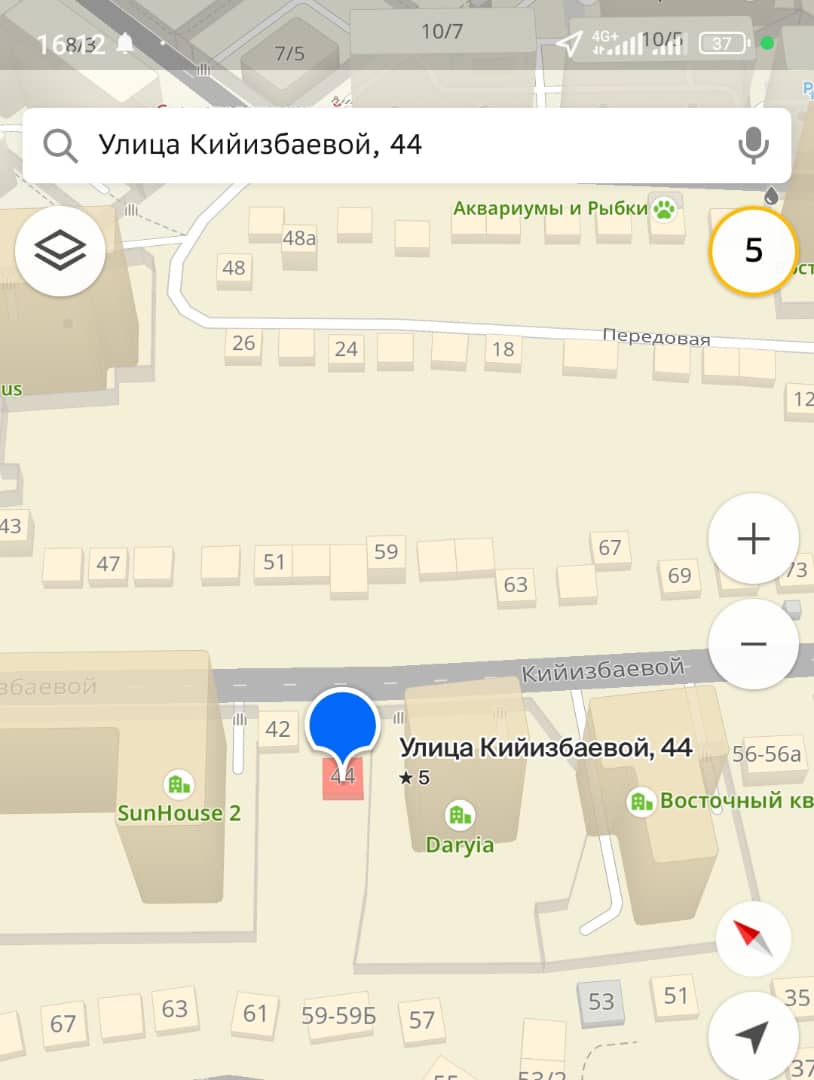The height and width of the screenshot is (1080, 814).
Task: Open the Восточный place marker
Action: tap(641, 801)
